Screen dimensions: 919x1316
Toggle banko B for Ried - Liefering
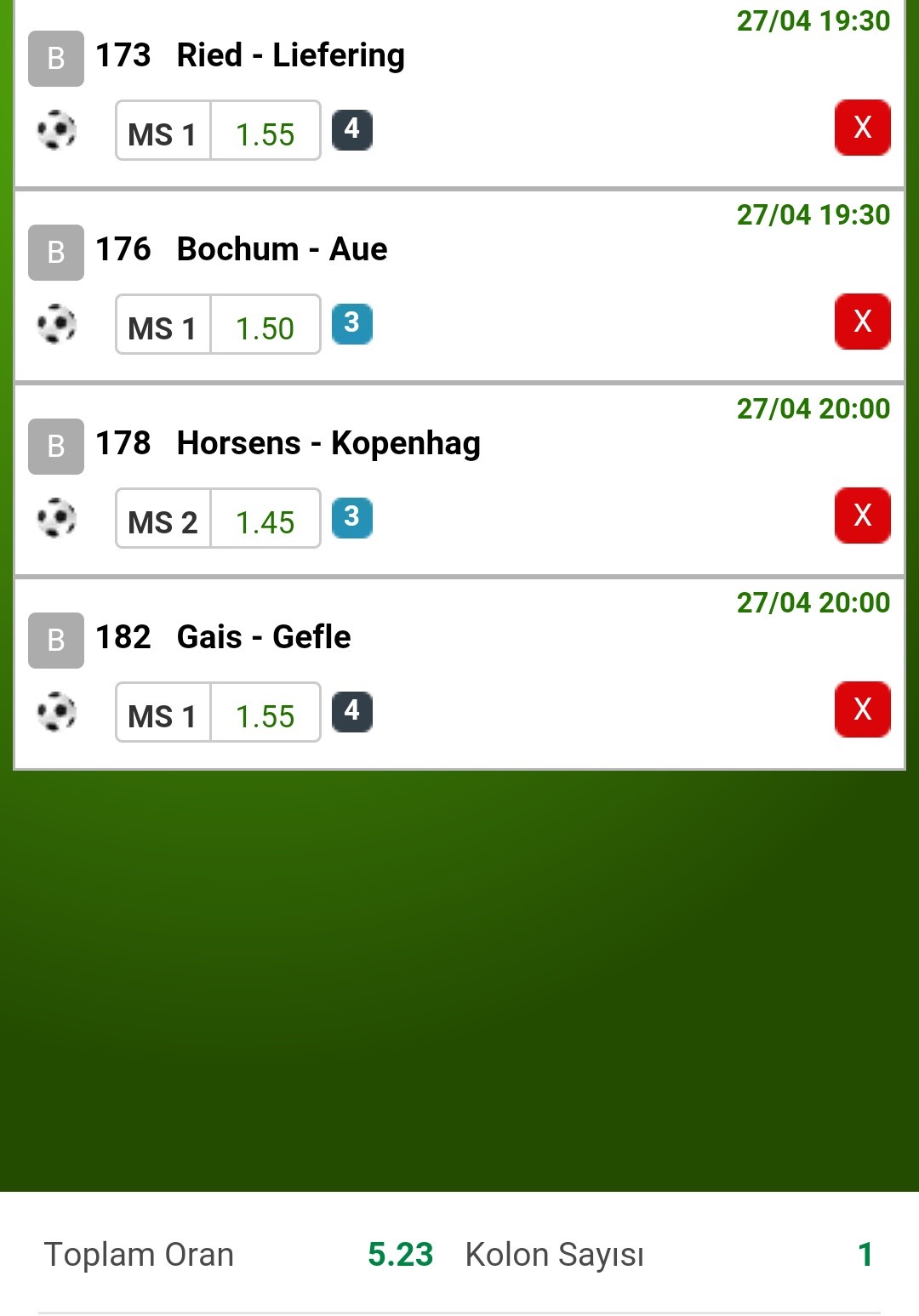(56, 59)
